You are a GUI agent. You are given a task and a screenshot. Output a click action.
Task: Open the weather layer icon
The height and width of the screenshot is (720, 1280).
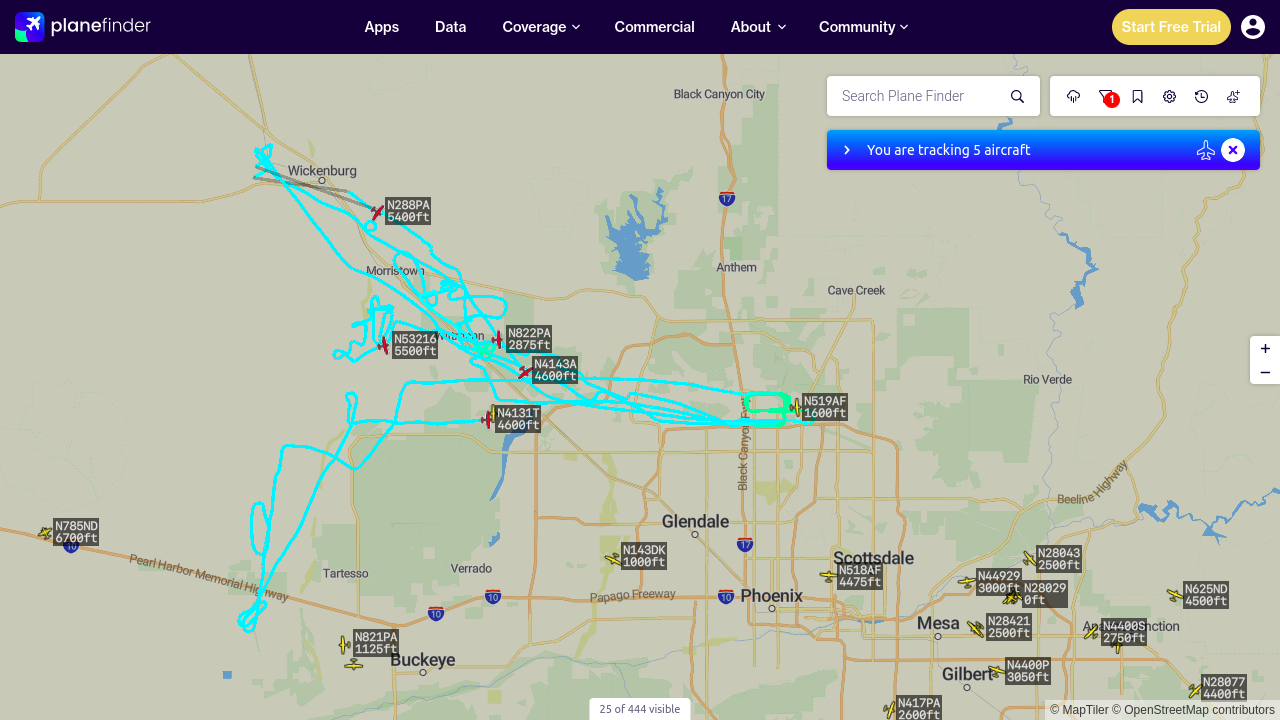pos(1074,96)
